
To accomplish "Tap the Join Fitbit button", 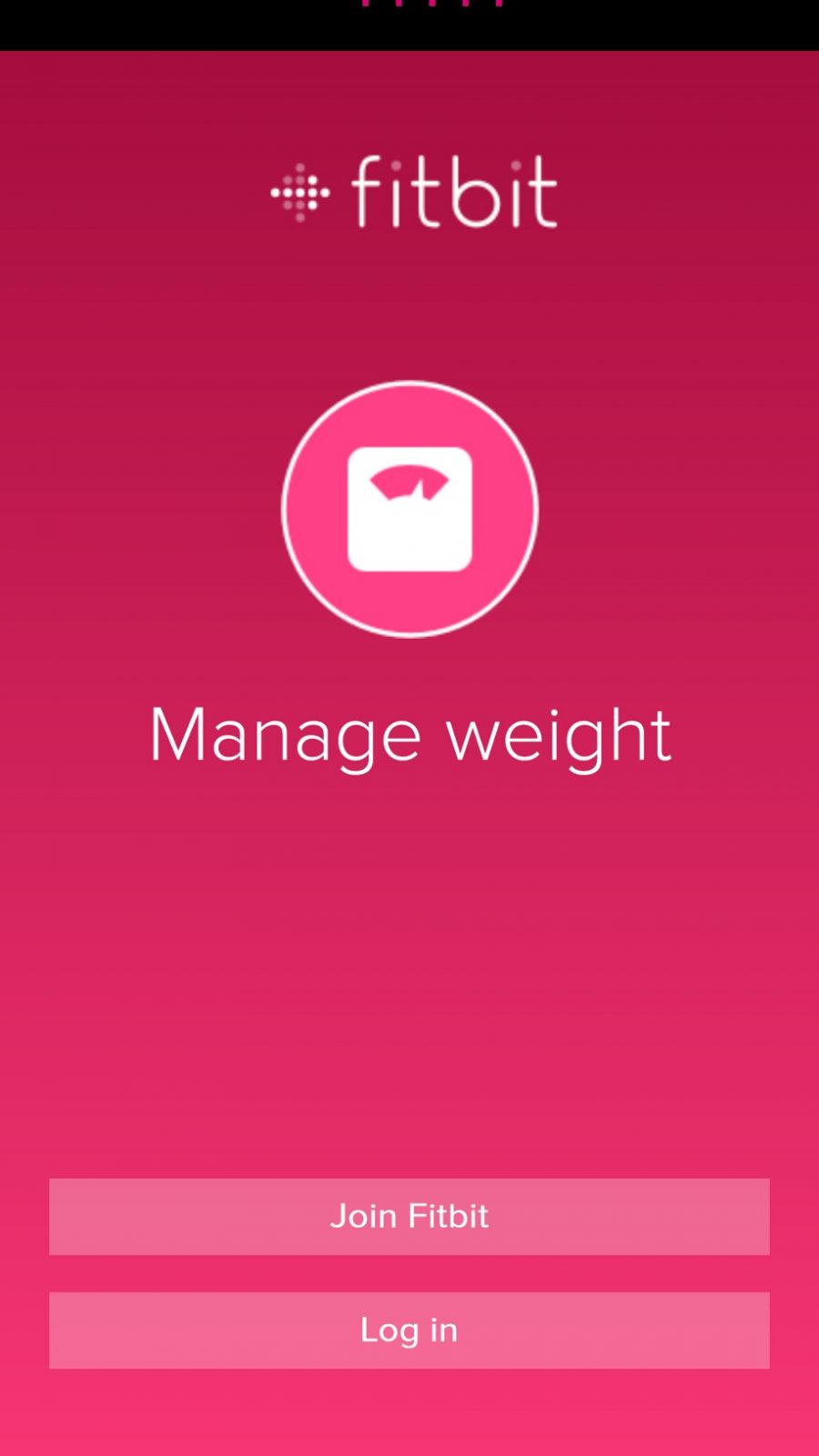I will pos(409,1217).
